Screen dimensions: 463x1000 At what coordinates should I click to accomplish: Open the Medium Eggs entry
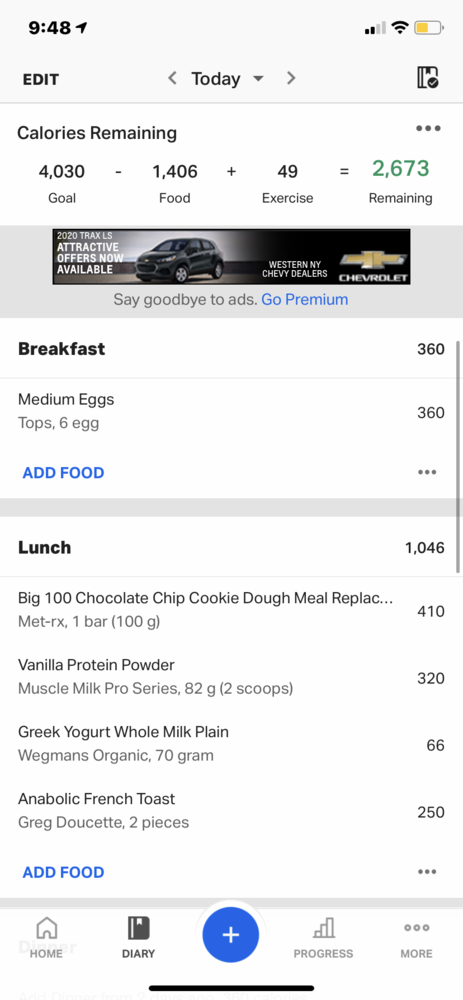point(232,411)
